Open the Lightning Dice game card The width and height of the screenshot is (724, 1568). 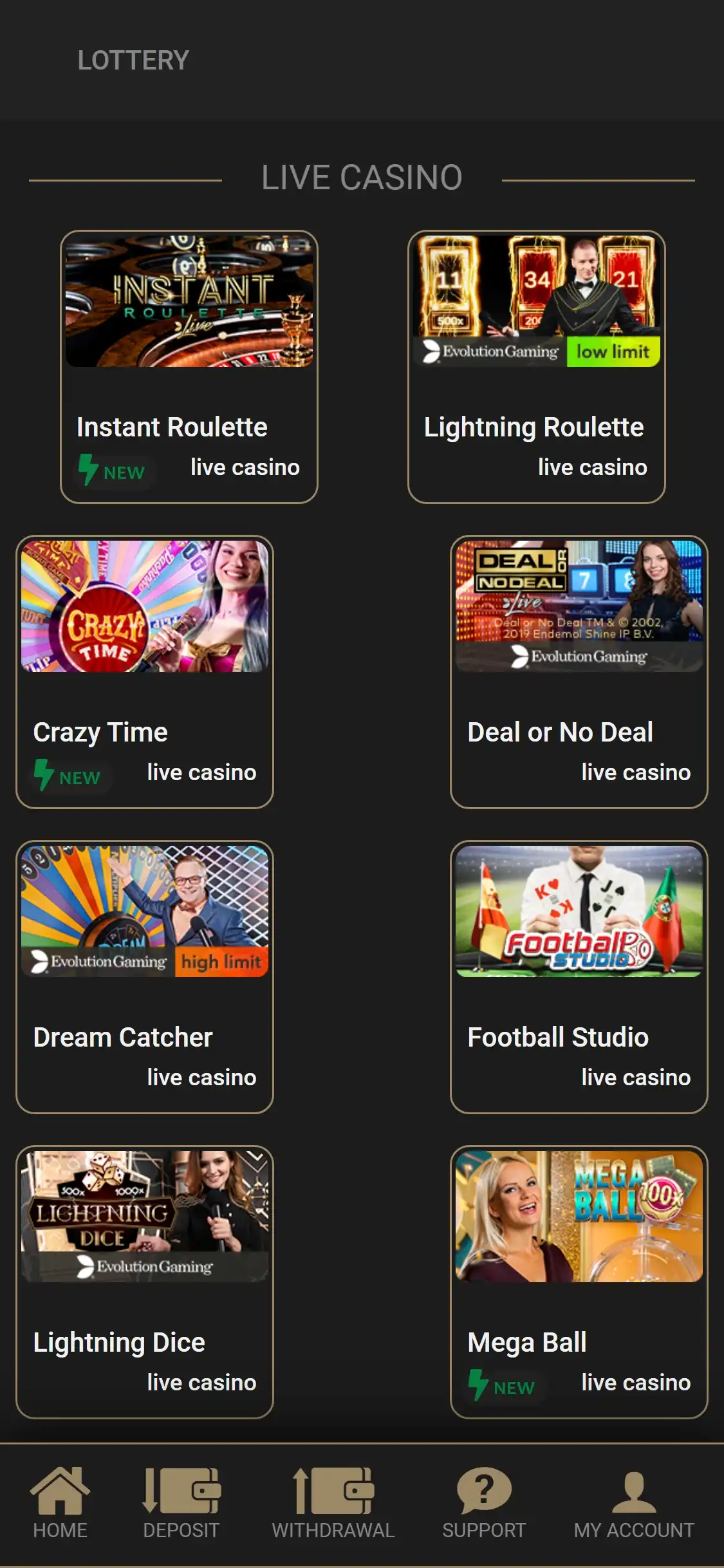pos(145,1282)
